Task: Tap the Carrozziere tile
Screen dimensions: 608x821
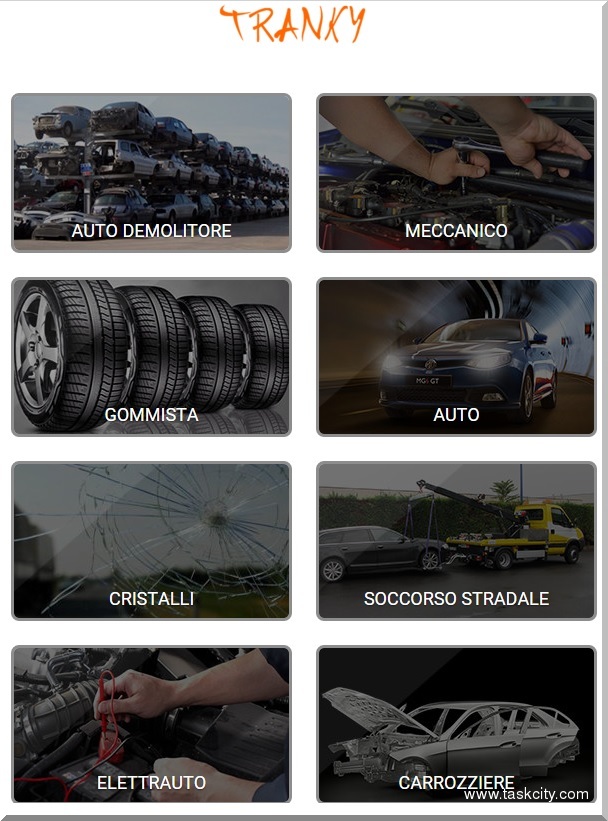Action: click(456, 724)
